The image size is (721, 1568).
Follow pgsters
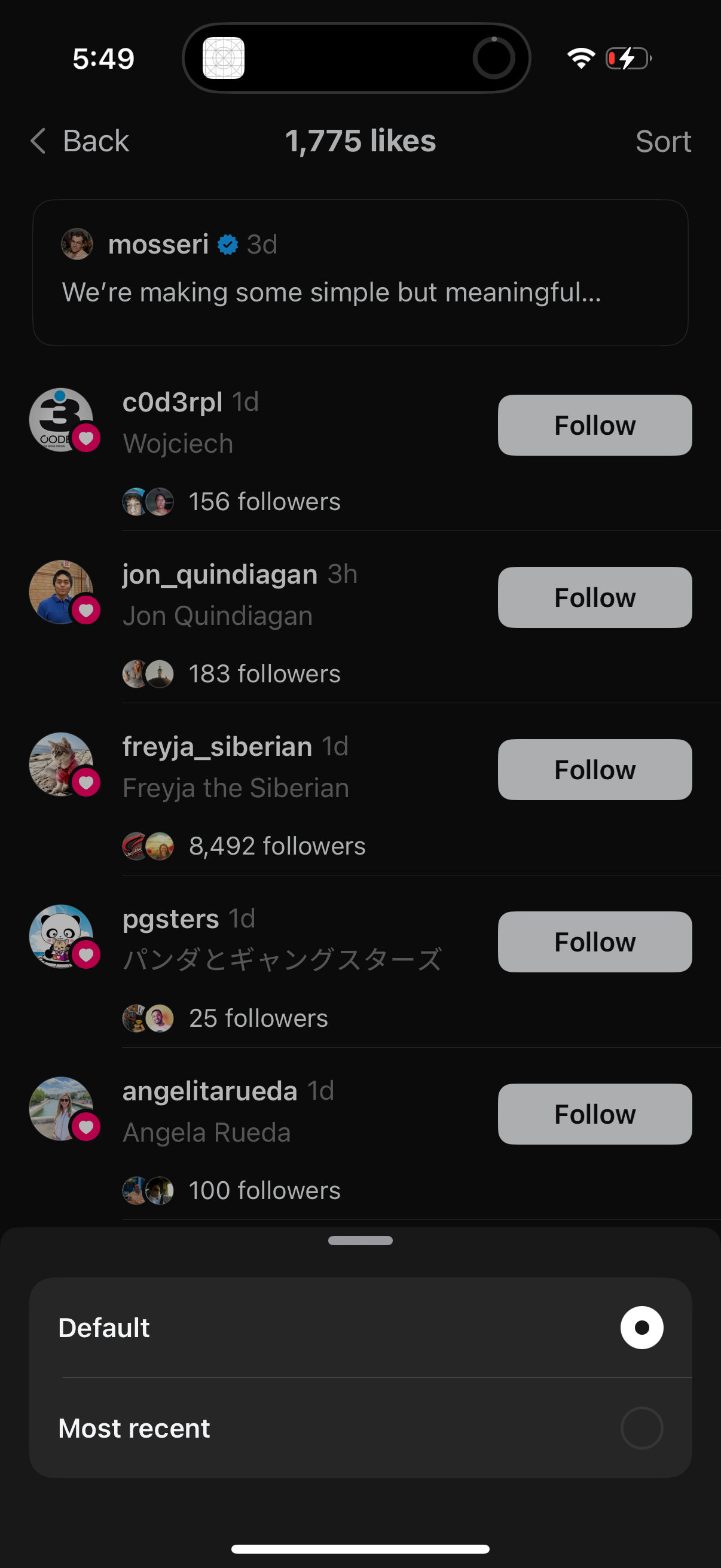[594, 942]
